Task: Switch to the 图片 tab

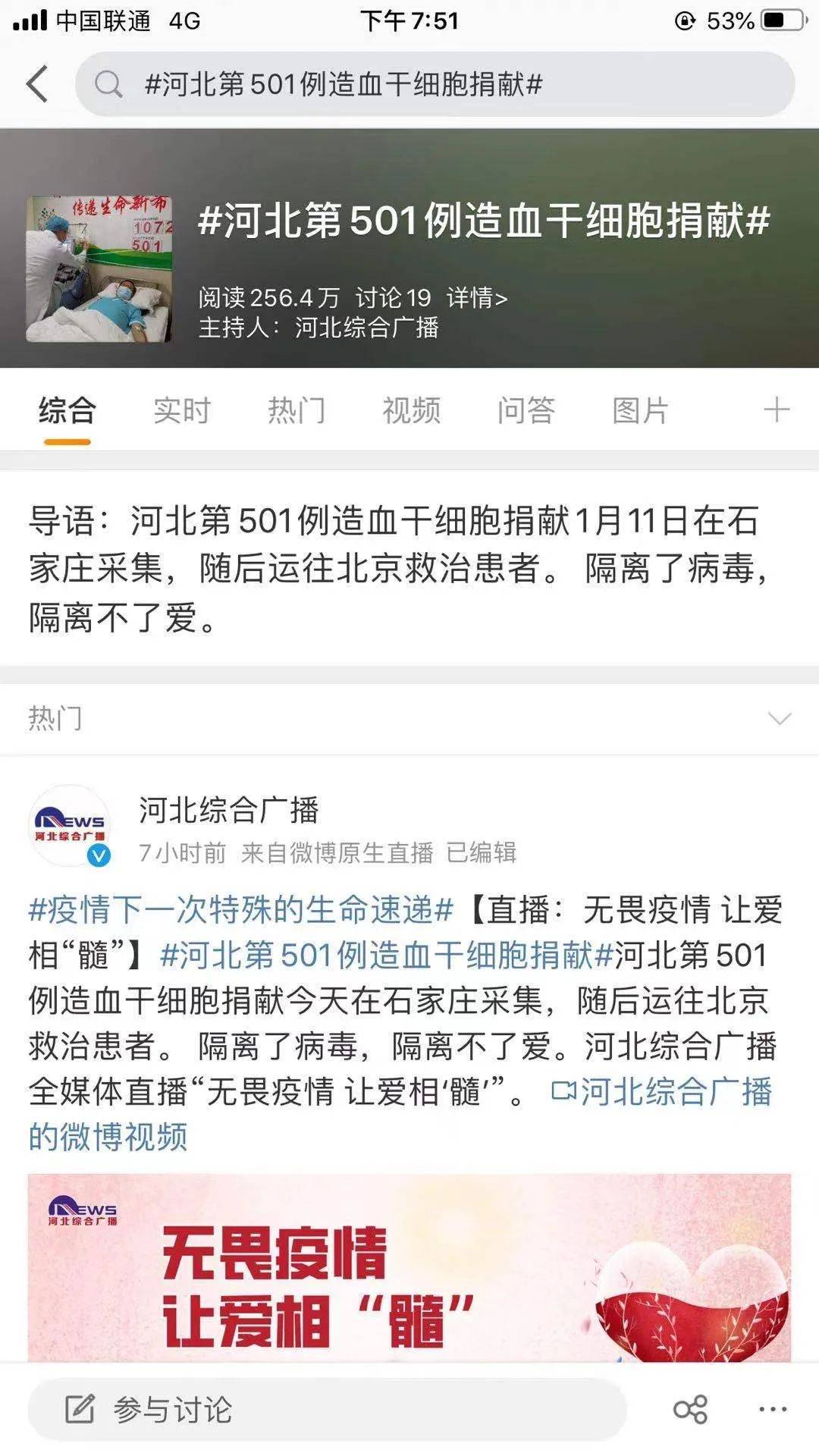Action: click(641, 410)
